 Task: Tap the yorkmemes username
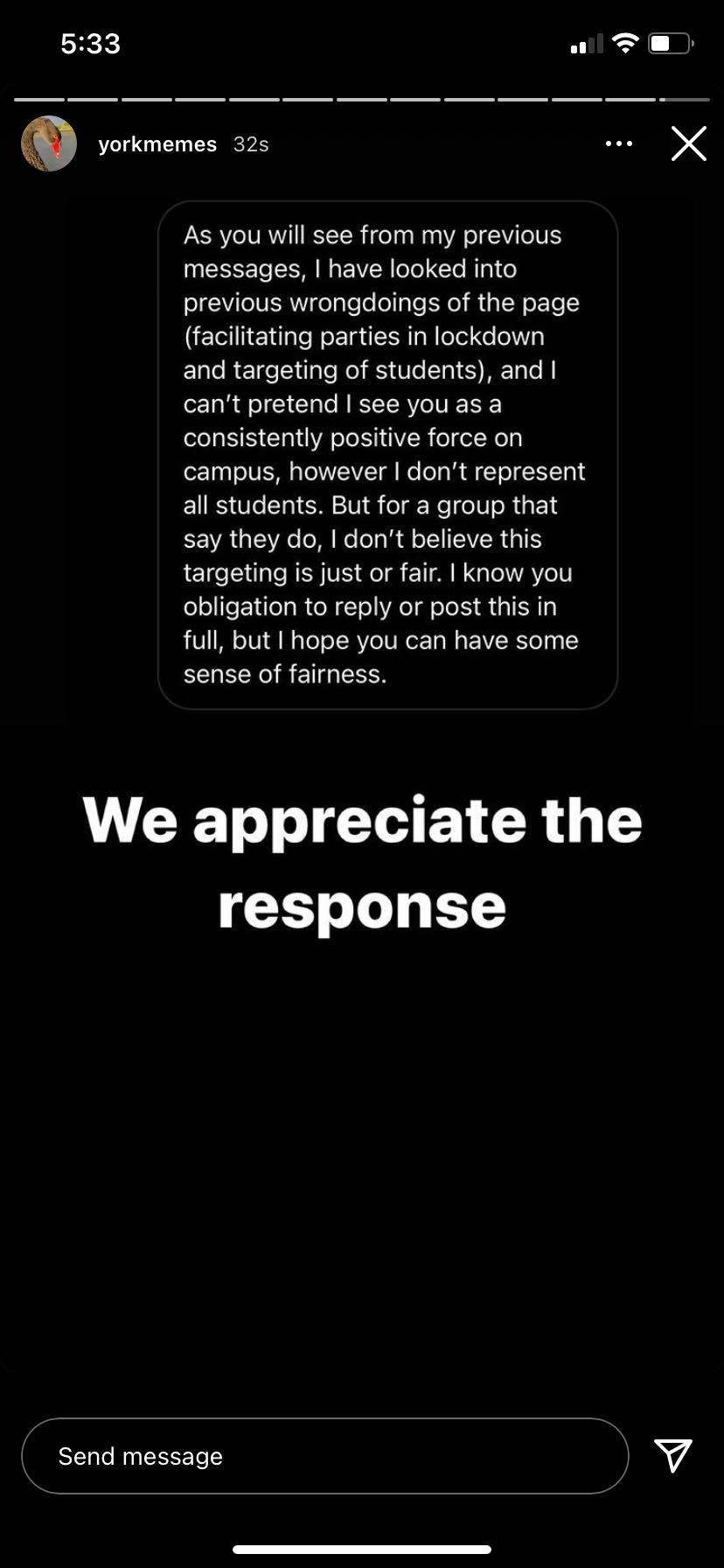coord(157,144)
